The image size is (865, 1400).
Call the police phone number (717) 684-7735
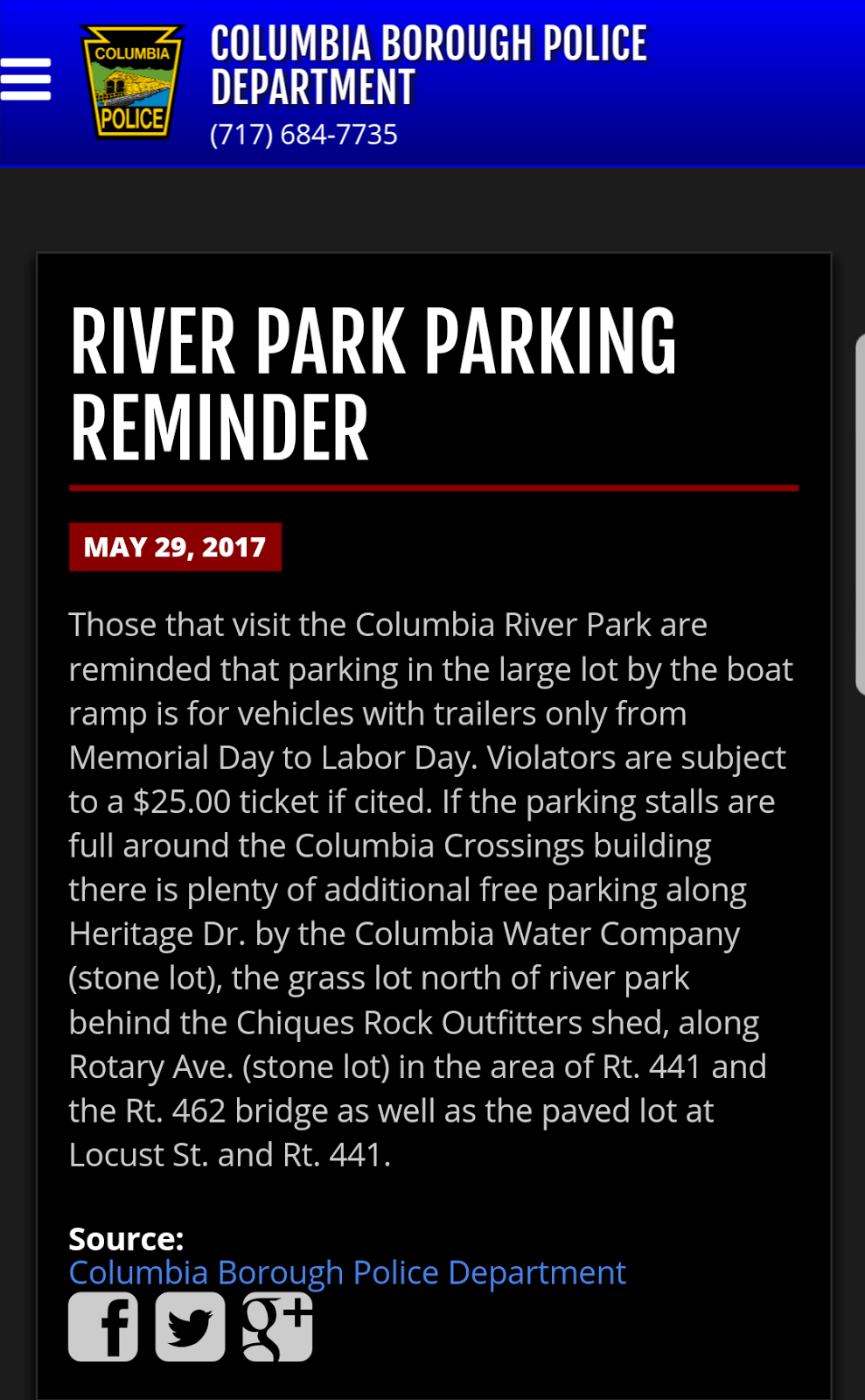click(x=303, y=135)
